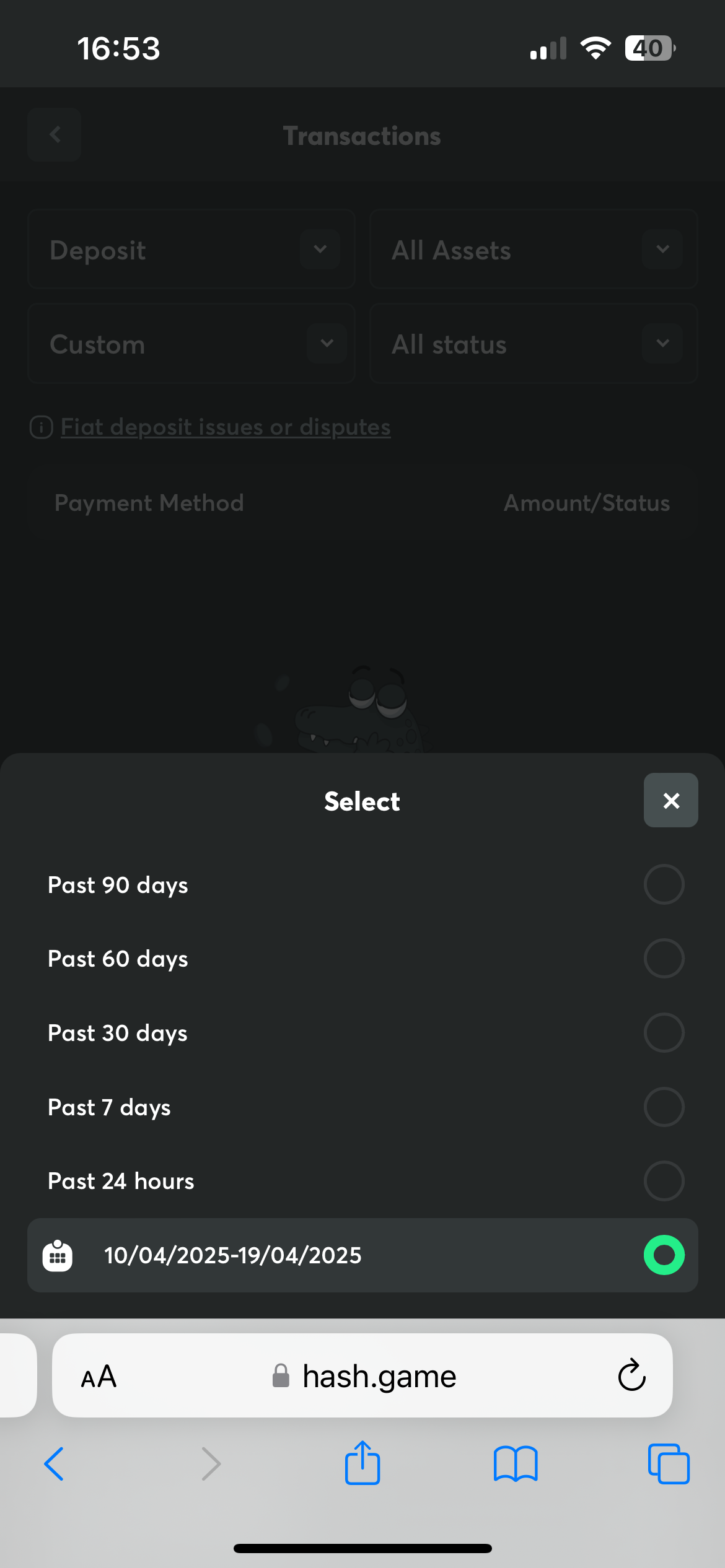
Task: Close the Select date range sheet
Action: (x=670, y=800)
